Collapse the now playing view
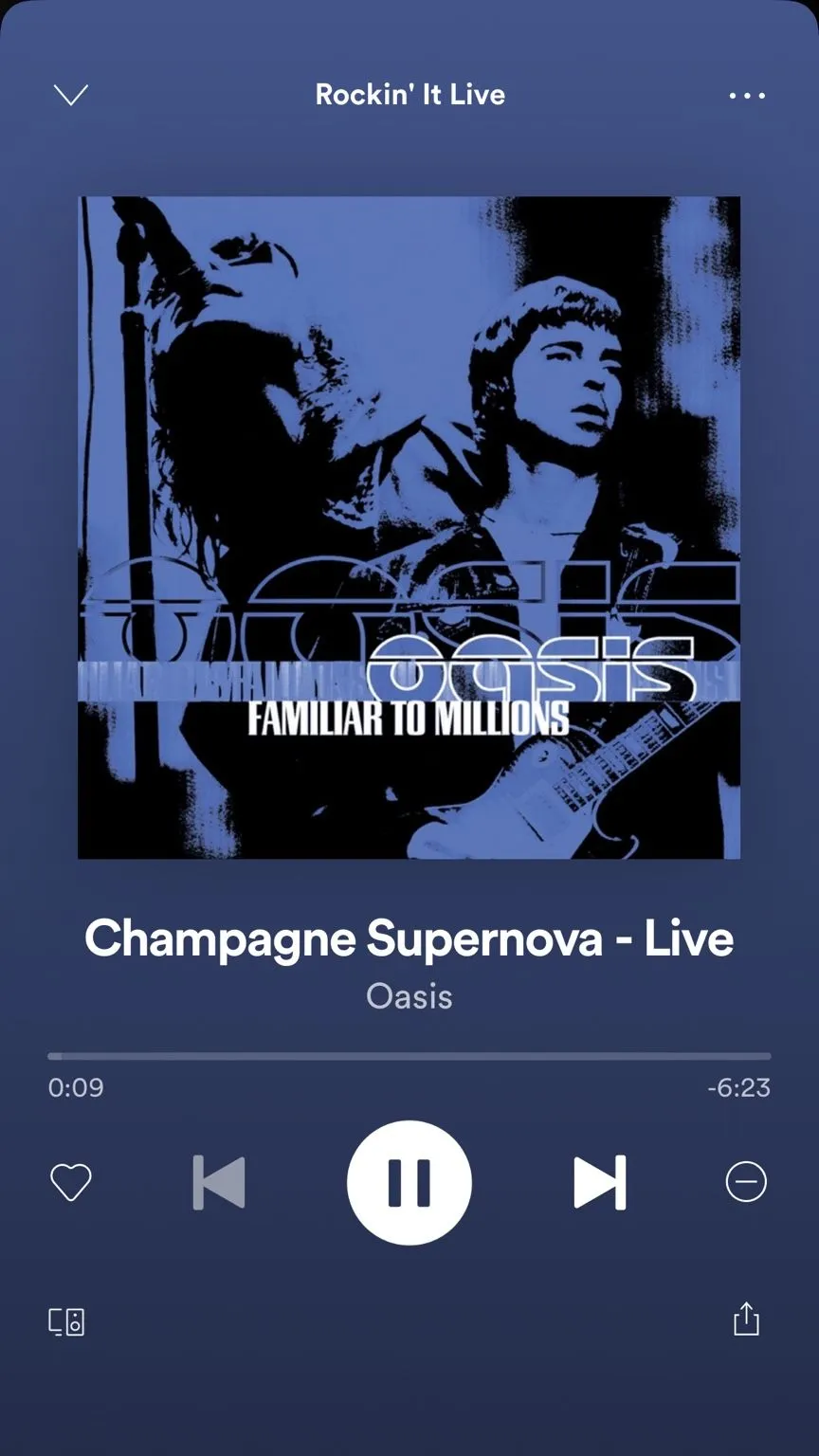Viewport: 819px width, 1456px height. pyautogui.click(x=71, y=95)
